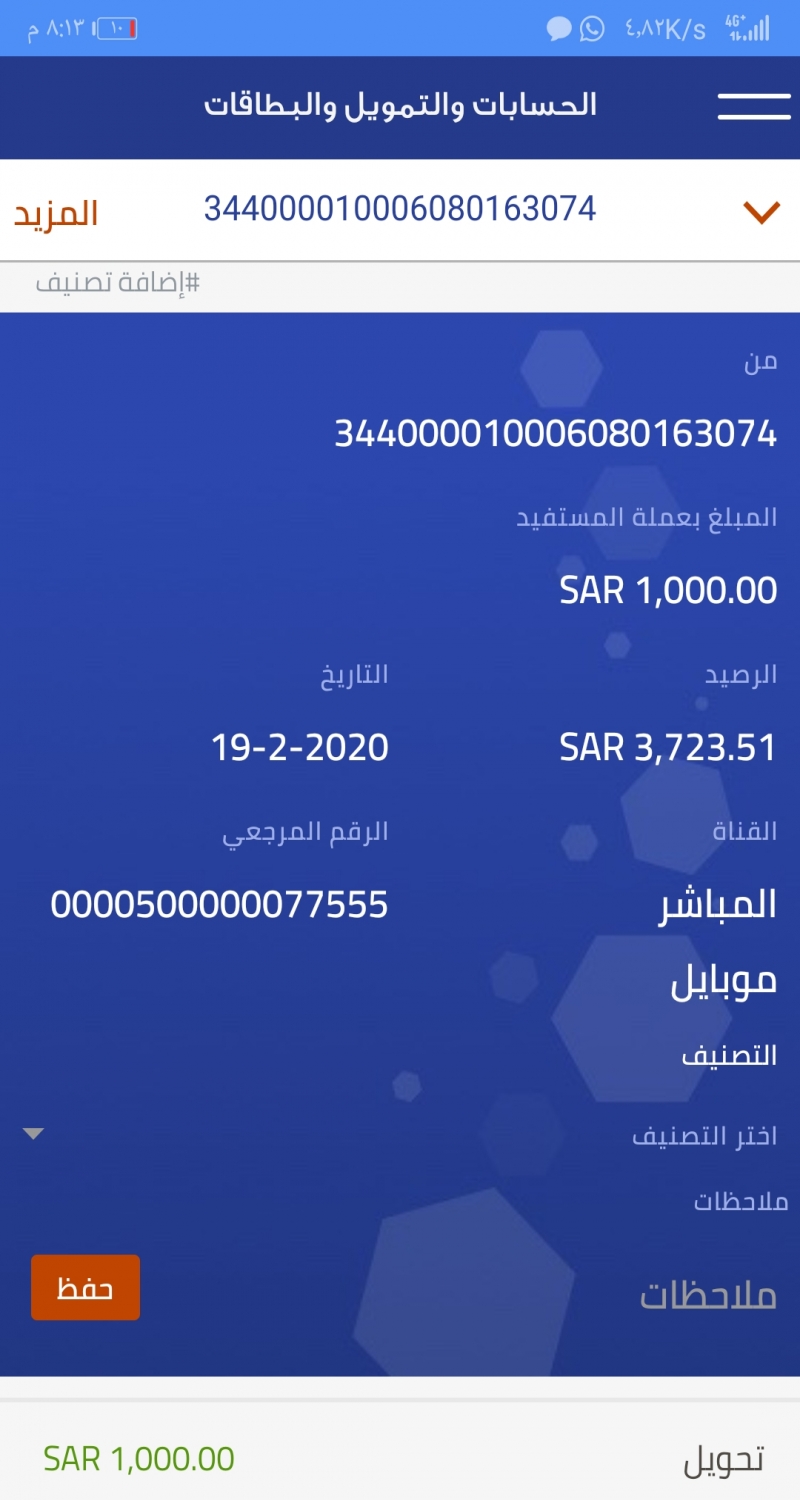Screen dimensions: 800x1500
Task: Open the hamburger drawer menu
Action: tap(754, 107)
